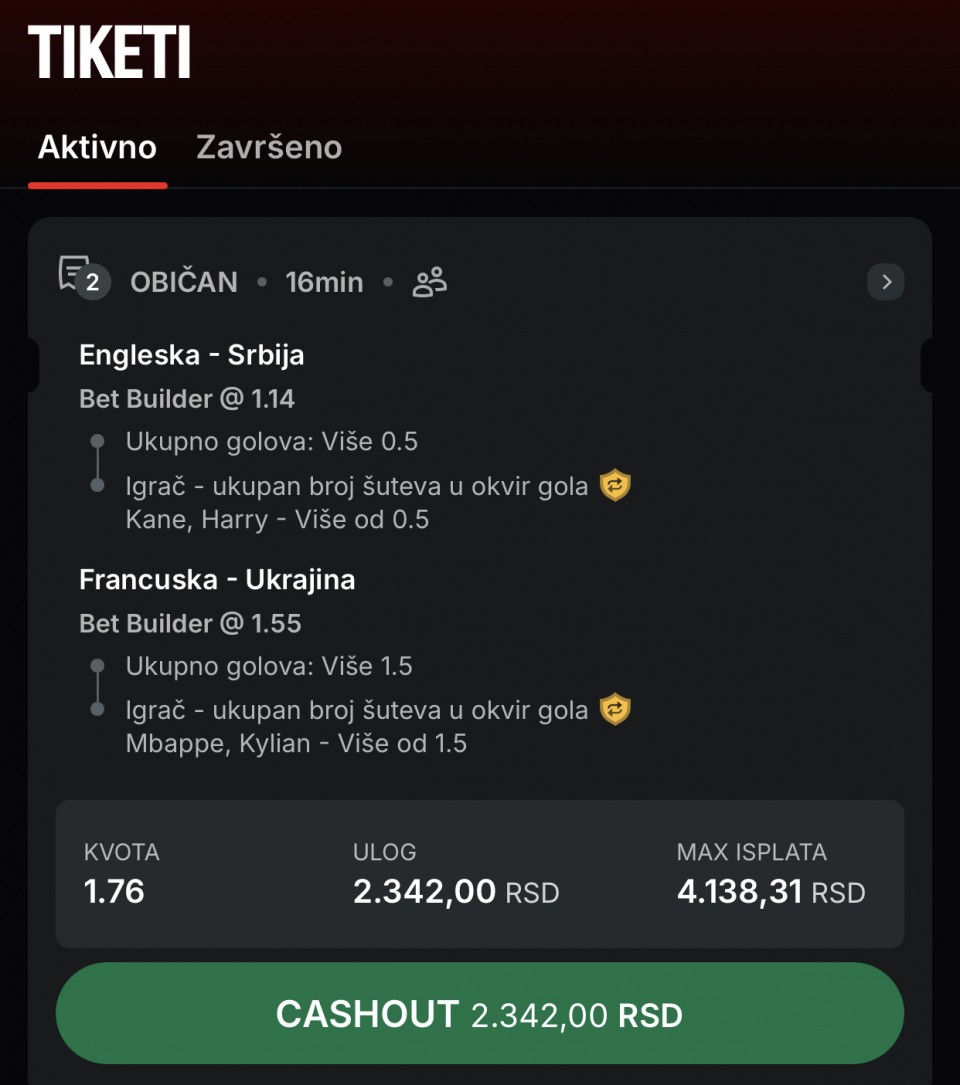Image resolution: width=960 pixels, height=1085 pixels.
Task: Open ticket details chevron arrow
Action: click(885, 283)
